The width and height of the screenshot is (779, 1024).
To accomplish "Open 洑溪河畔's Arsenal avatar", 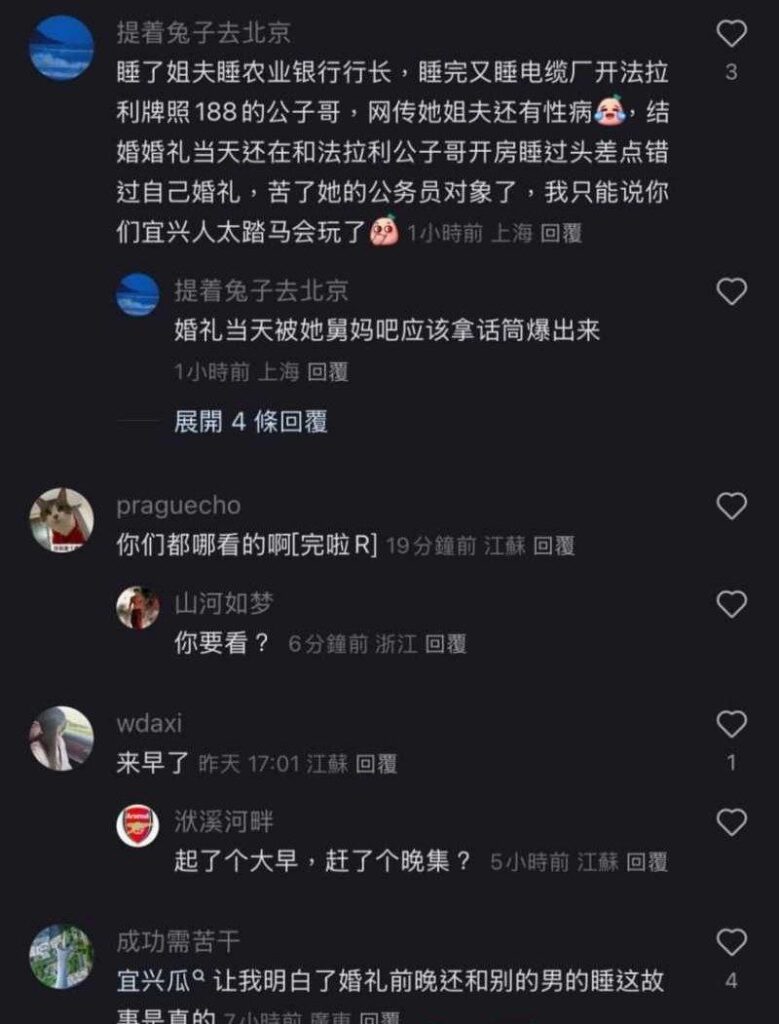I will tap(138, 825).
